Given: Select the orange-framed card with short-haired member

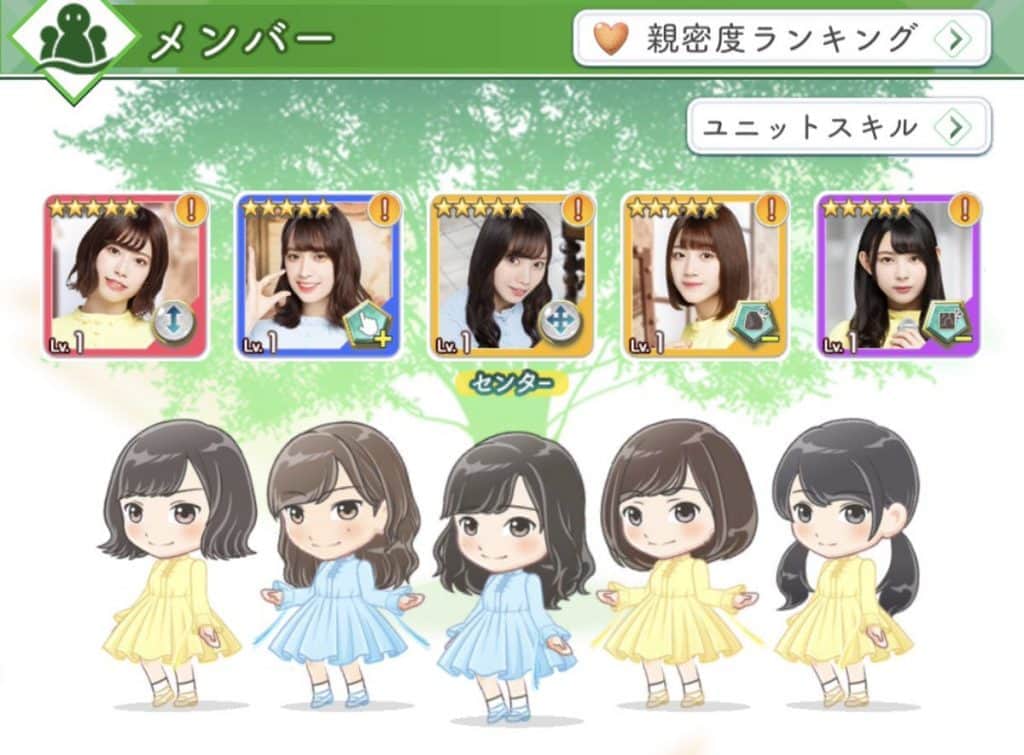Looking at the screenshot, I should (x=705, y=276).
